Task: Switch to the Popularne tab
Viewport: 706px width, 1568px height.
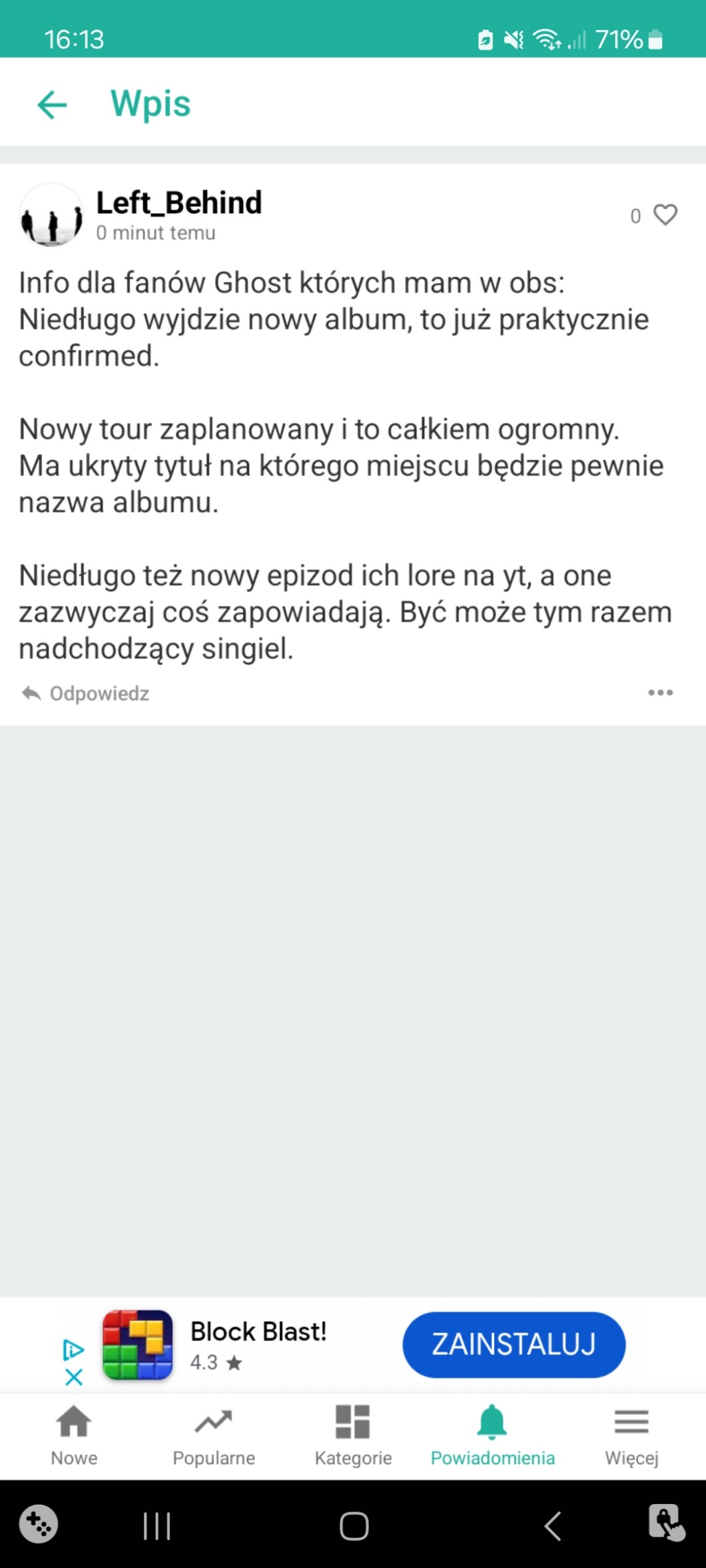Action: point(214,1436)
